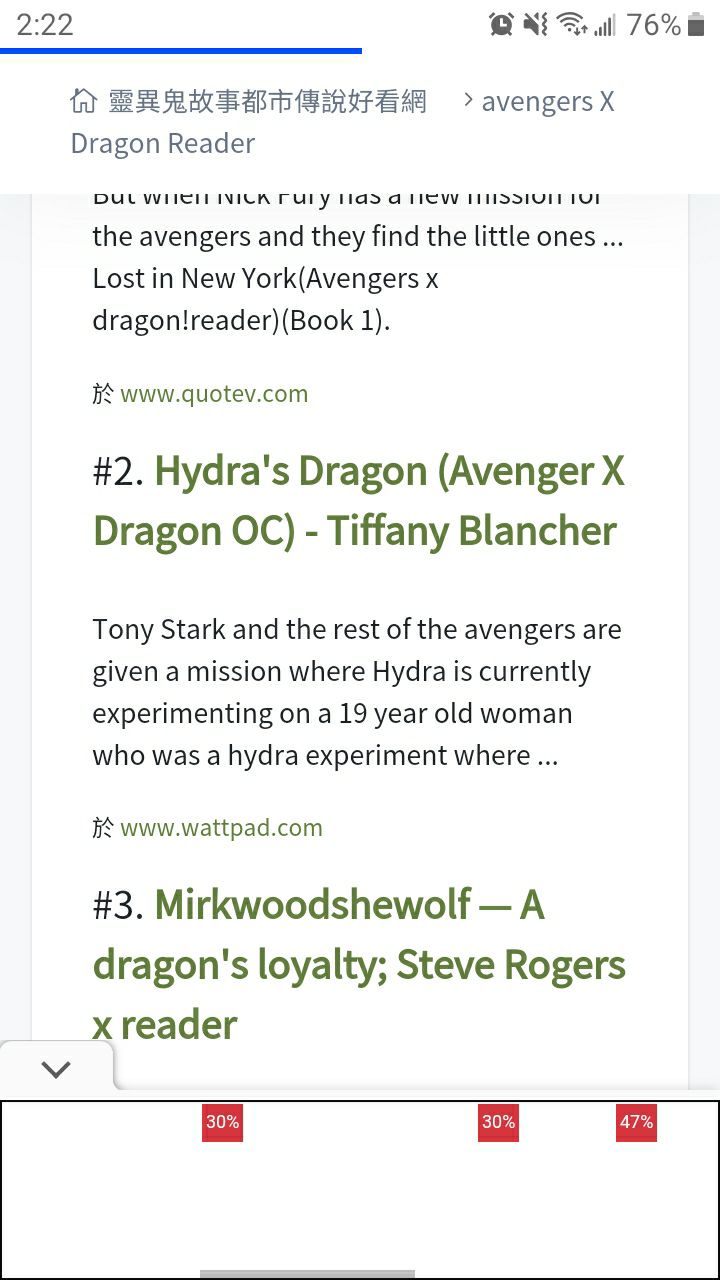The image size is (720, 1280).
Task: Collapse the bottom ad banner with chevron
Action: (x=57, y=1069)
